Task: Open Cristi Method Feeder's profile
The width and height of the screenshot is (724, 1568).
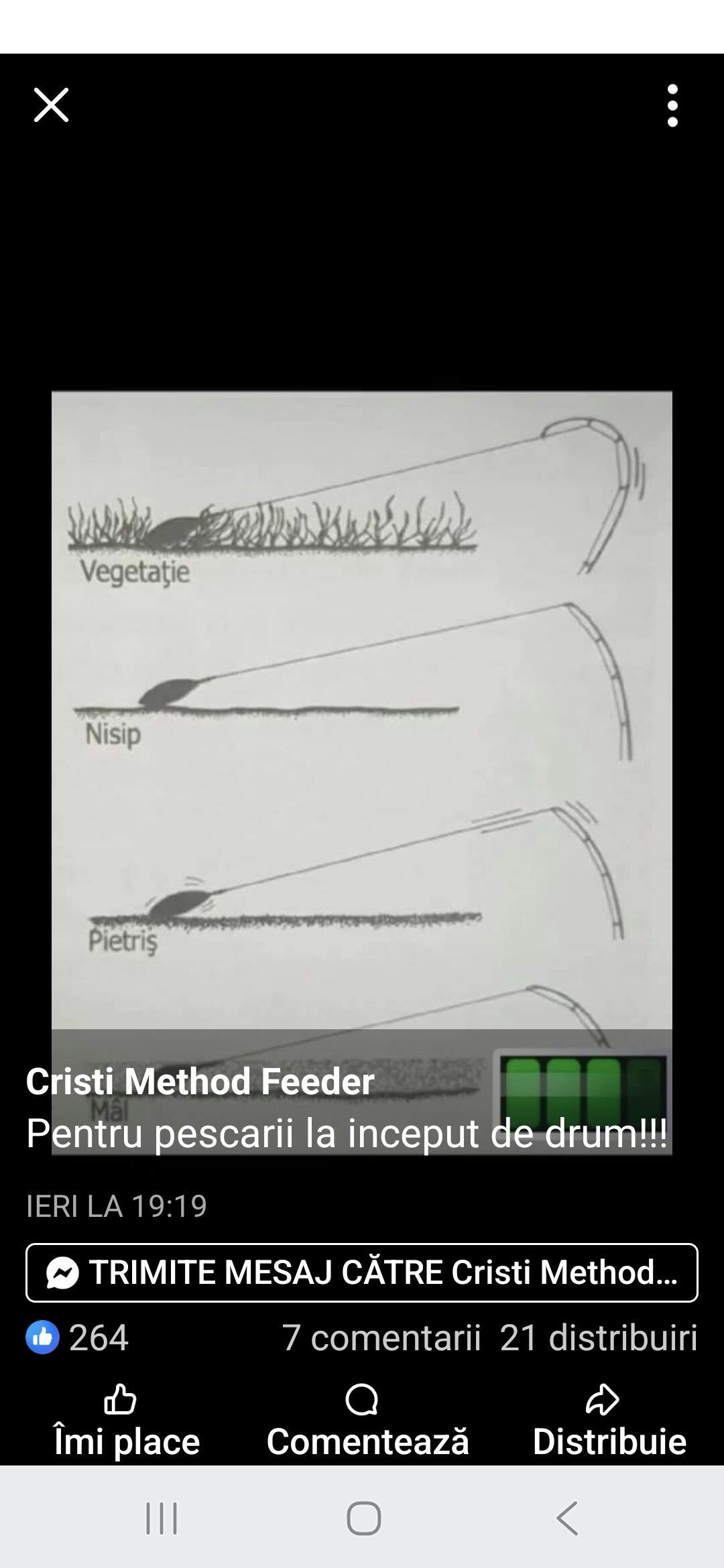Action: (x=200, y=1082)
